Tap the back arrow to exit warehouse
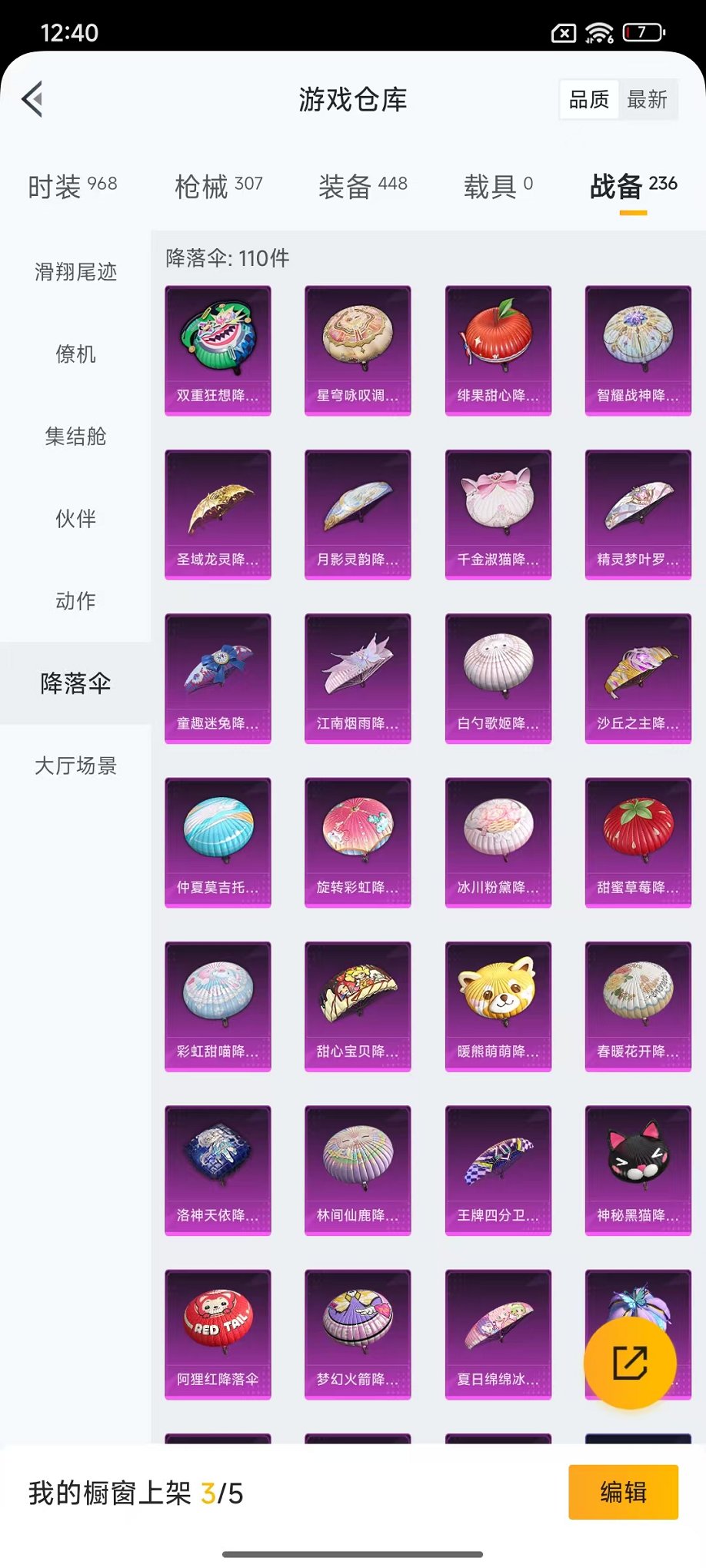This screenshot has height=1568, width=706. pyautogui.click(x=32, y=99)
